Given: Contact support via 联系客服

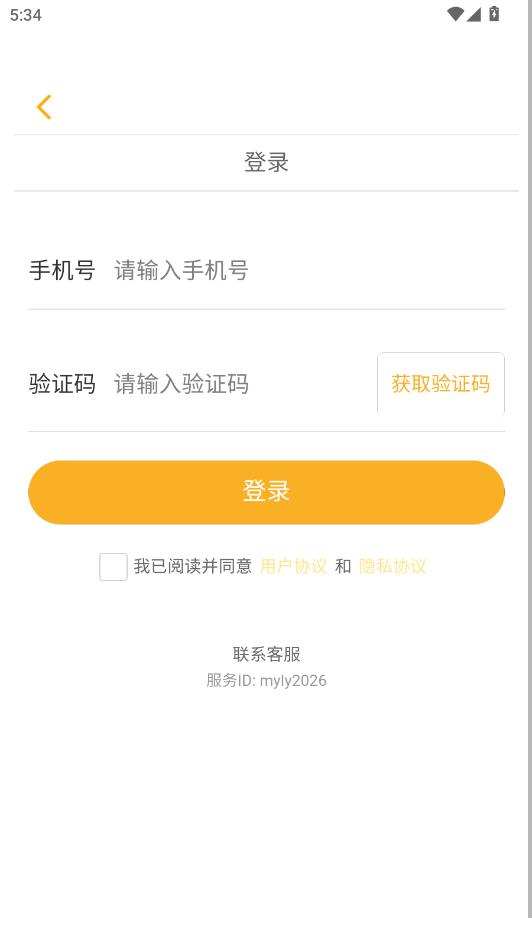Looking at the screenshot, I should click(267, 654).
